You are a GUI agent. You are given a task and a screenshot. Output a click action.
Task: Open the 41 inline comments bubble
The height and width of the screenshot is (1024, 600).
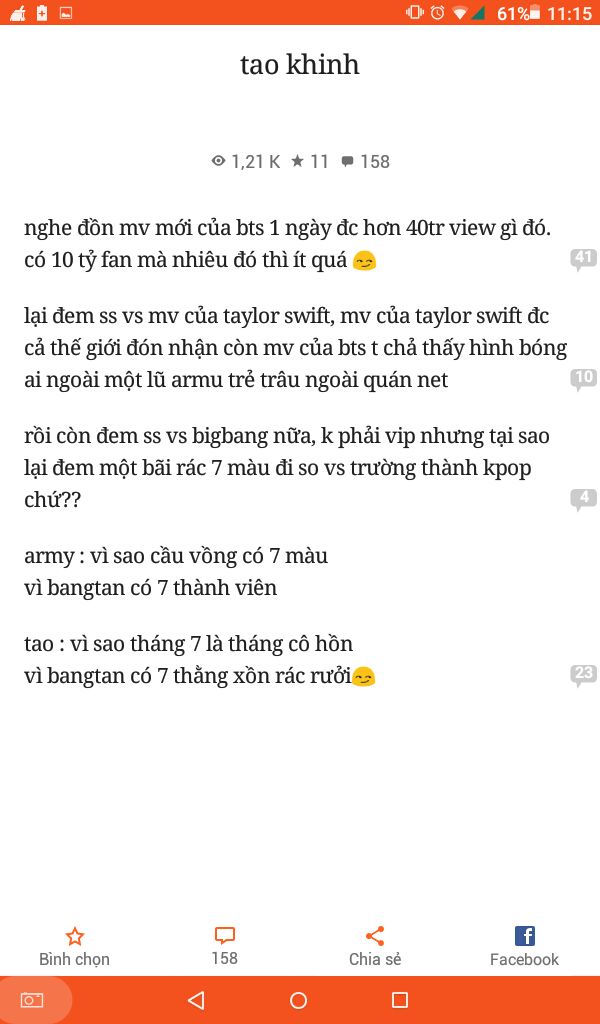(584, 260)
